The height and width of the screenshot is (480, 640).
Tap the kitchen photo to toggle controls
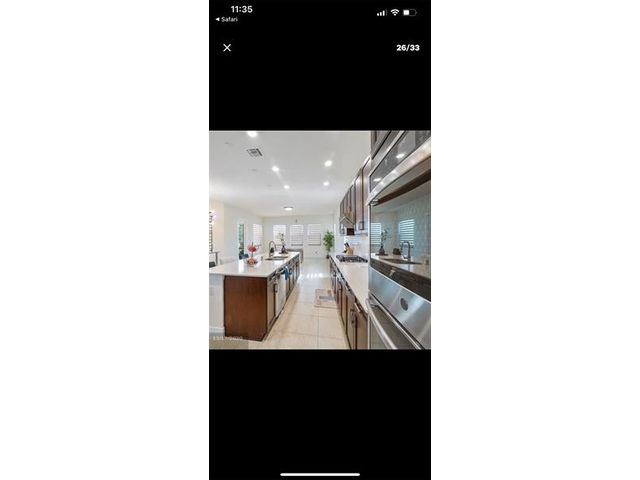320,240
